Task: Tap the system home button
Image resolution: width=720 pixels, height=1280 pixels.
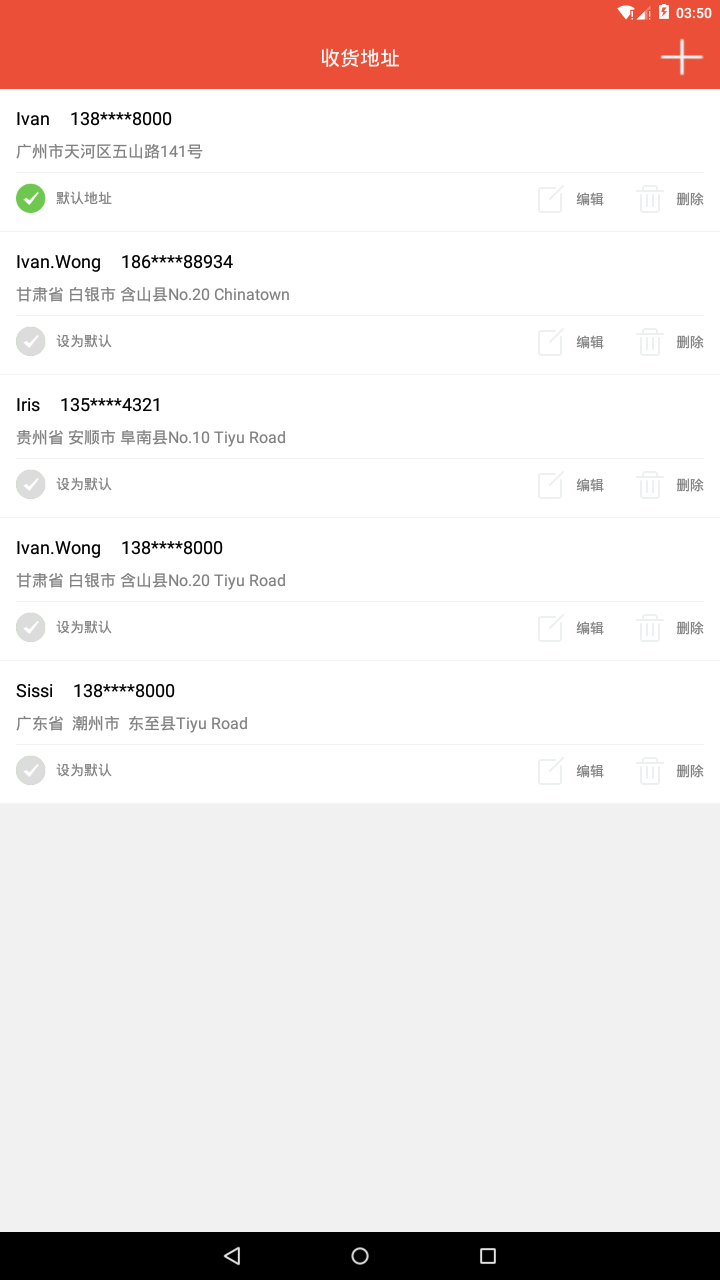Action: pyautogui.click(x=360, y=1256)
